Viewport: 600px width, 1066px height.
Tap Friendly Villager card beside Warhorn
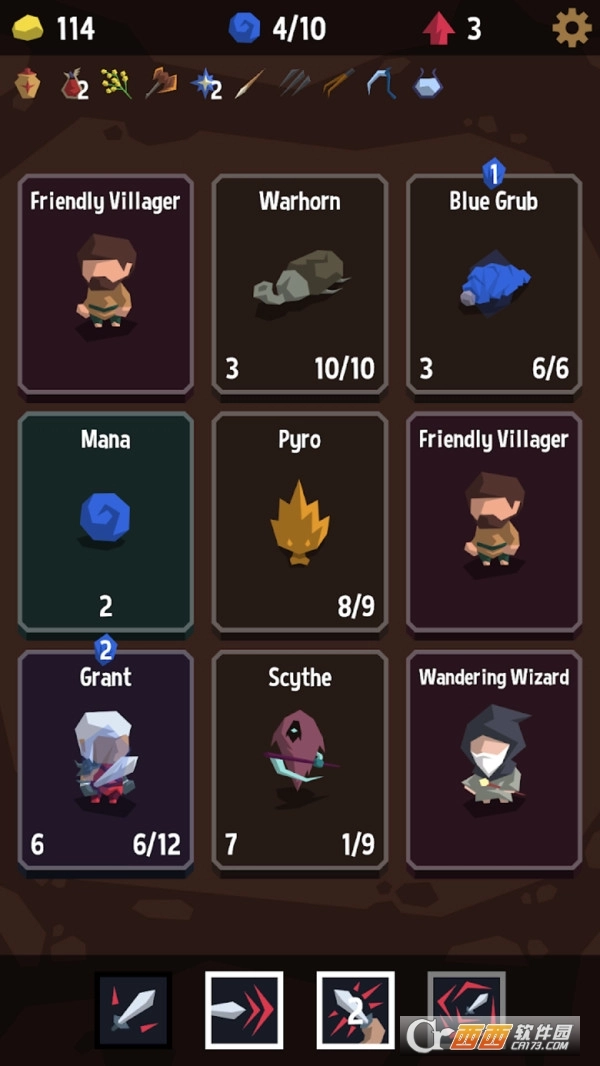tap(106, 285)
